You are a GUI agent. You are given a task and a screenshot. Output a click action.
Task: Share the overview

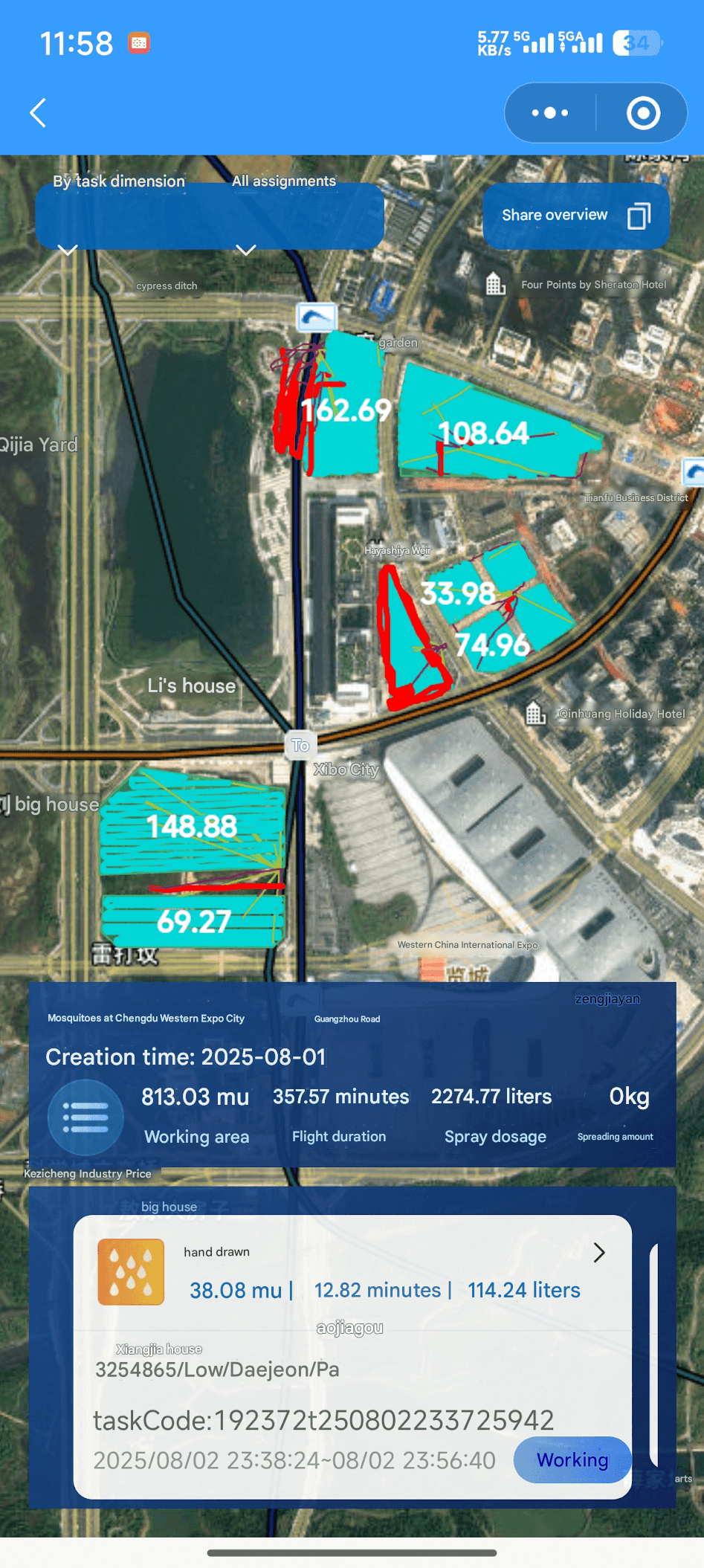click(575, 216)
